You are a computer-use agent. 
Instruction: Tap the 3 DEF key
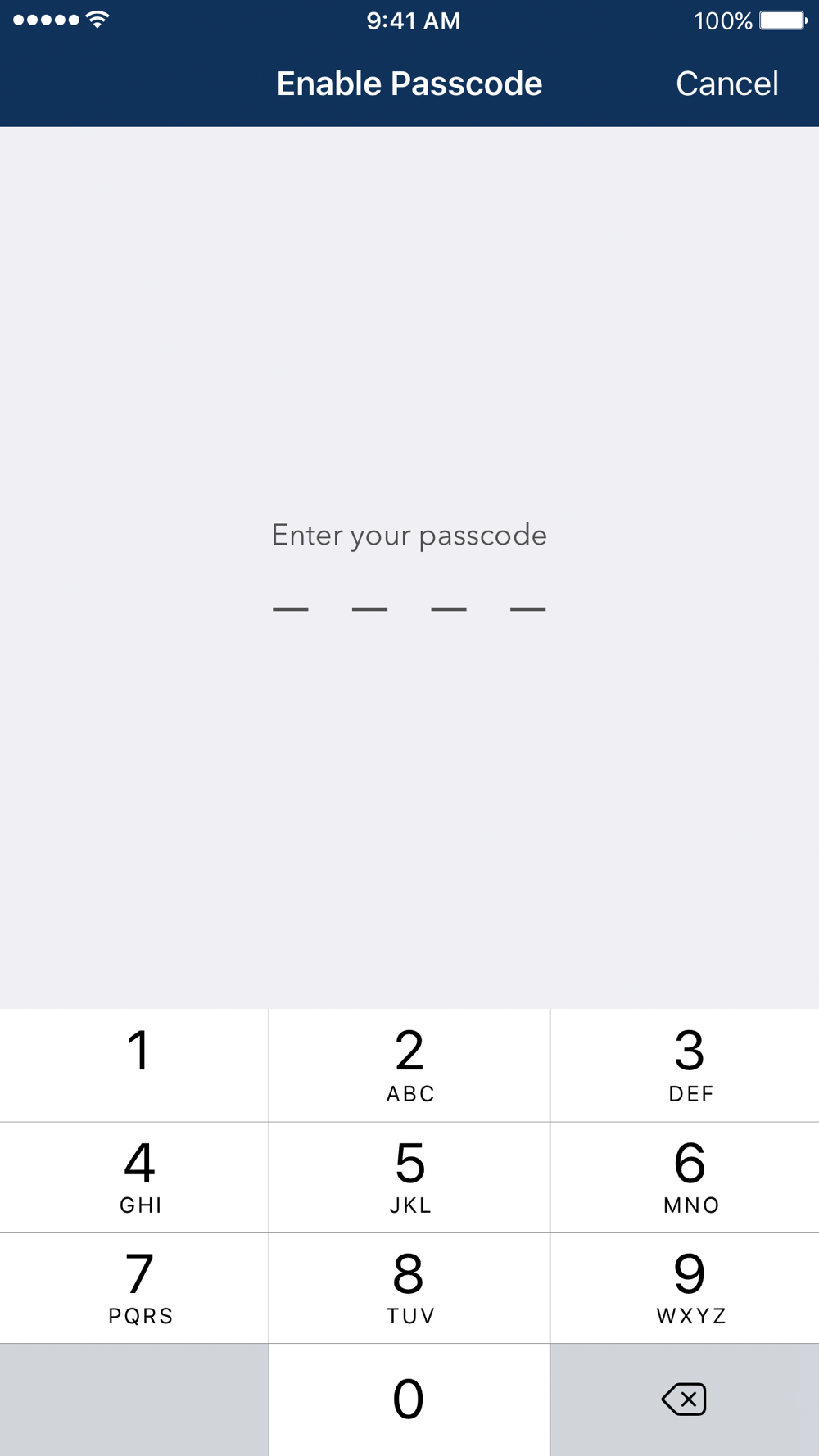click(685, 1065)
